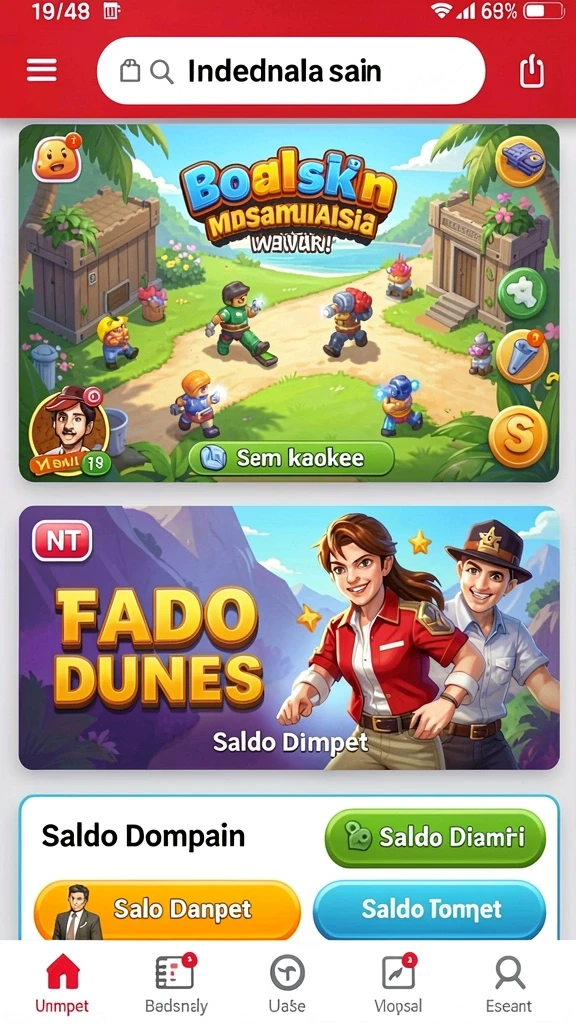Open the Viopsal tab
Image resolution: width=576 pixels, height=1024 pixels.
point(398,982)
